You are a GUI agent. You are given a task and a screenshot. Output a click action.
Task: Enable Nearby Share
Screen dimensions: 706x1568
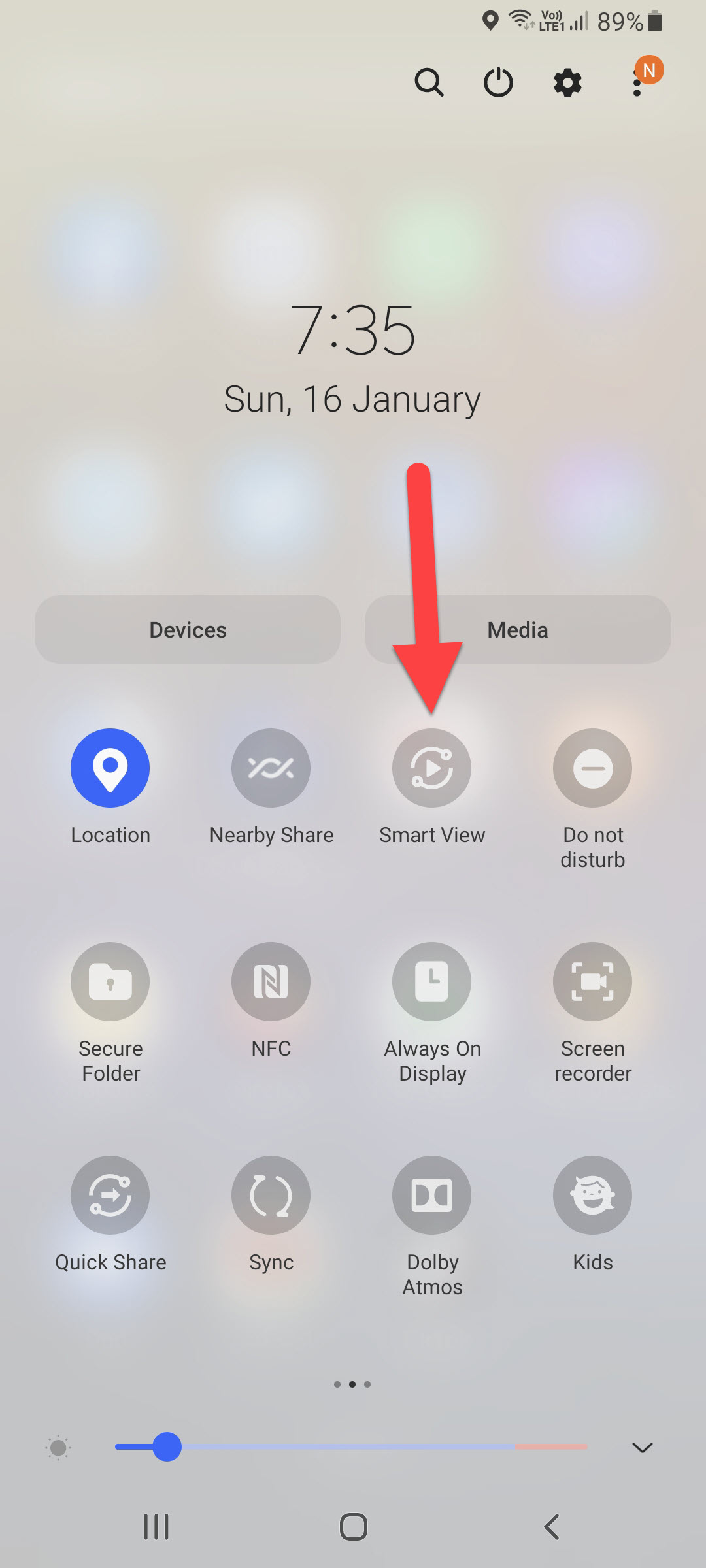[x=271, y=768]
